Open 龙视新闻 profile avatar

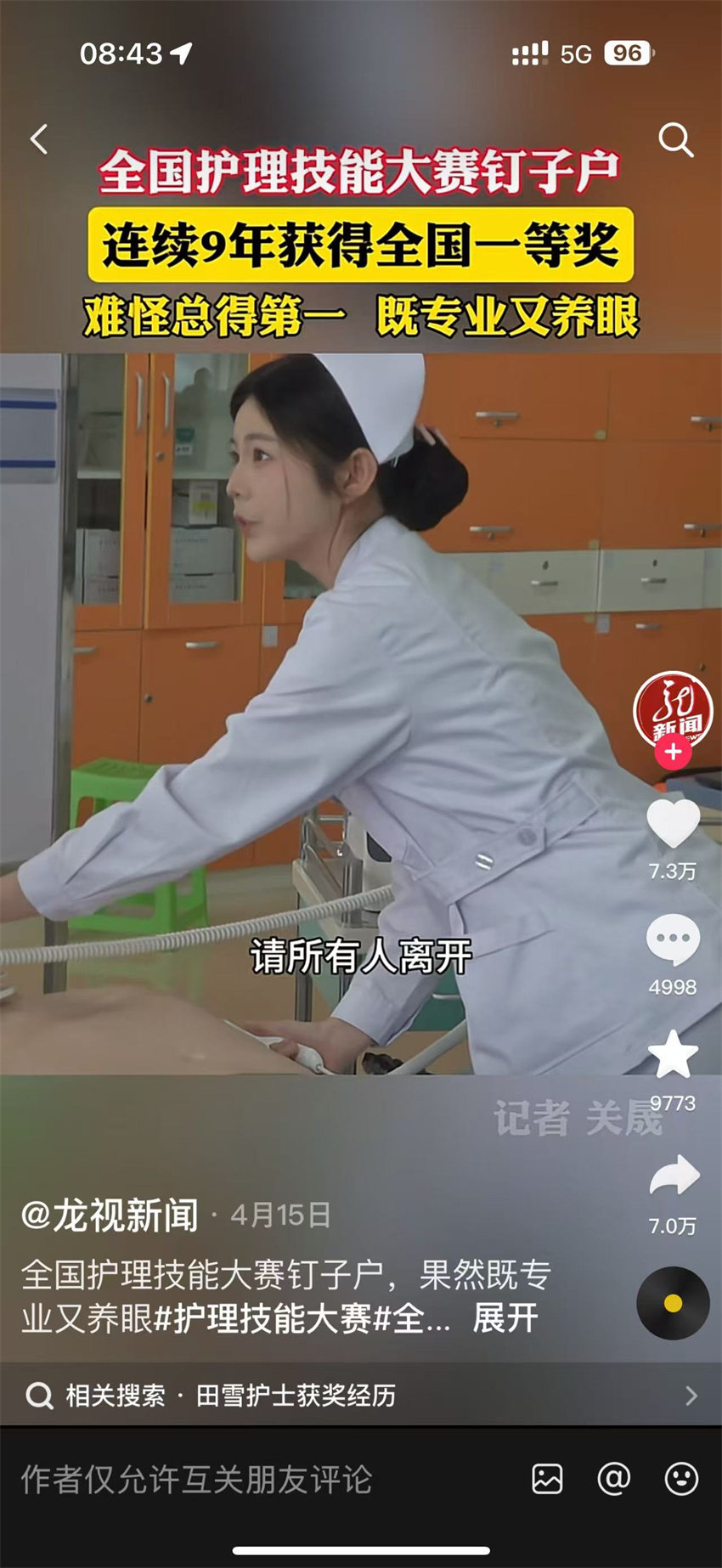[x=673, y=709]
